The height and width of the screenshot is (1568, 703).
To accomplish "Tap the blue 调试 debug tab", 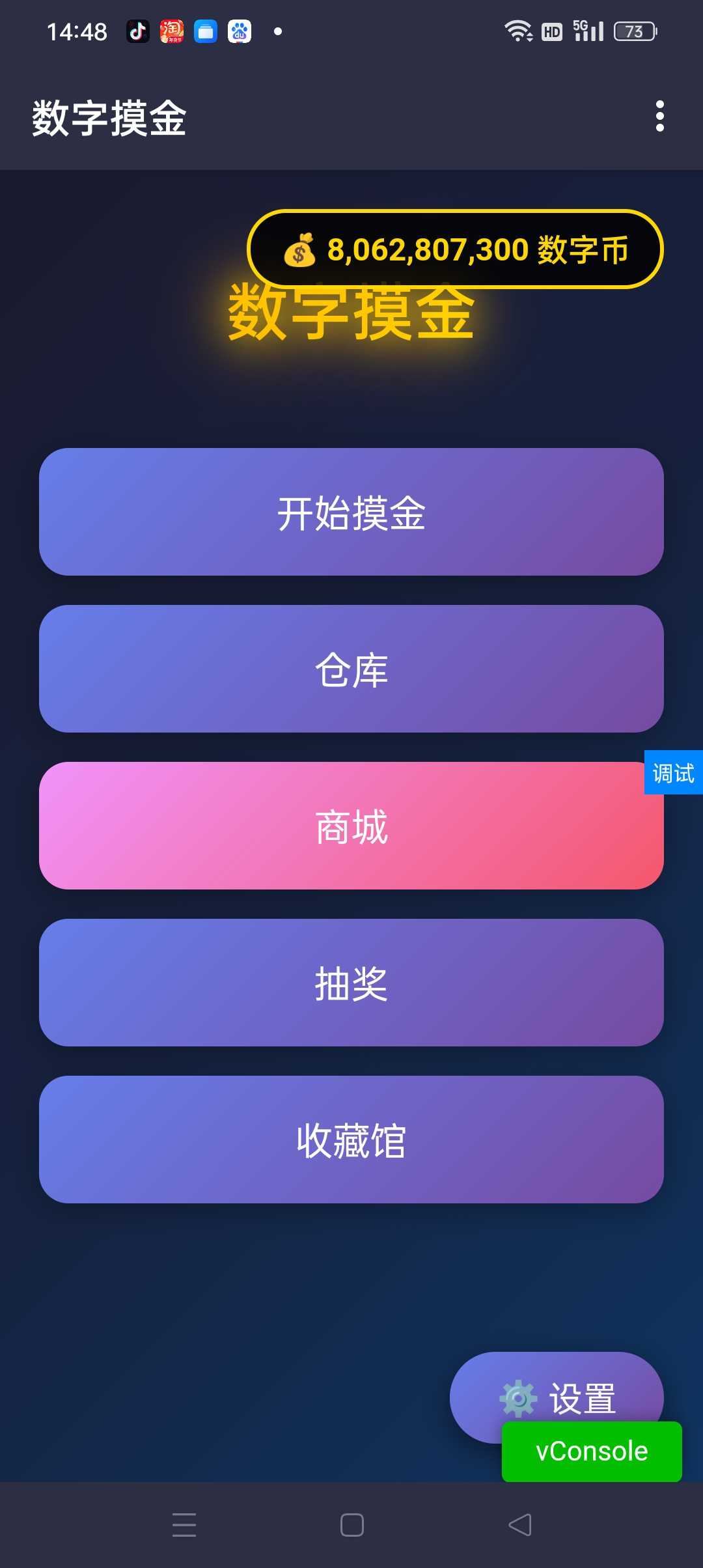I will (x=673, y=773).
